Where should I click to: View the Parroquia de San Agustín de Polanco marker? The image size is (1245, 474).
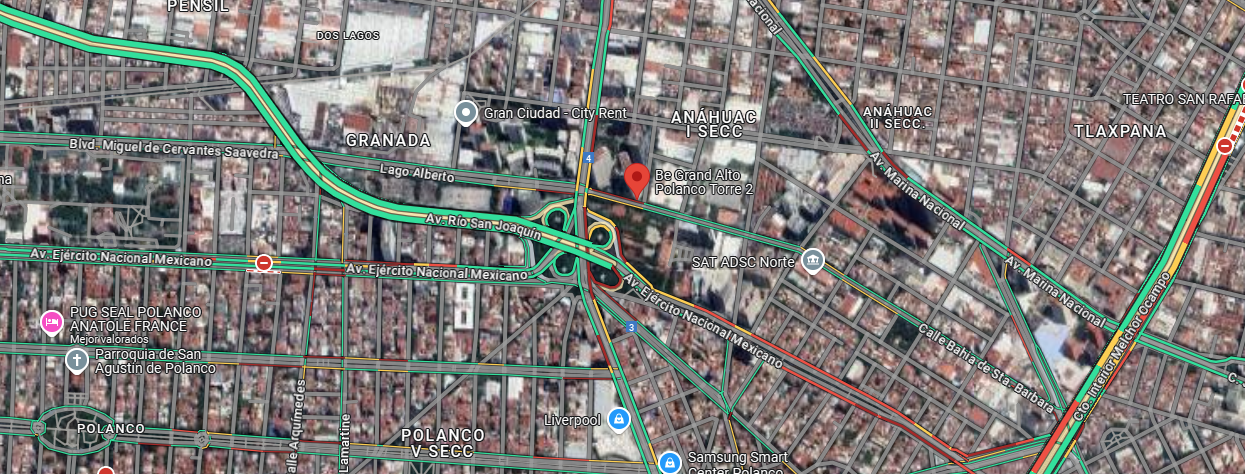[76, 360]
